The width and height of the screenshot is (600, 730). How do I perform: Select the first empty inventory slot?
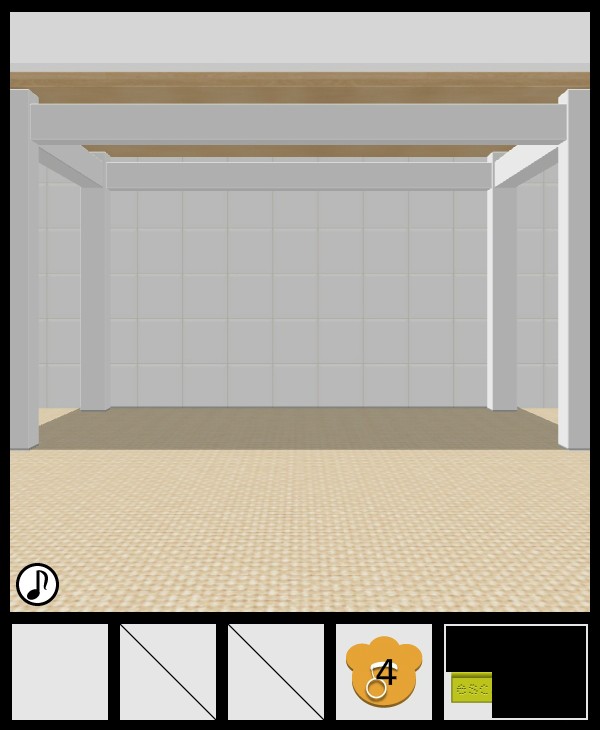[x=60, y=671]
